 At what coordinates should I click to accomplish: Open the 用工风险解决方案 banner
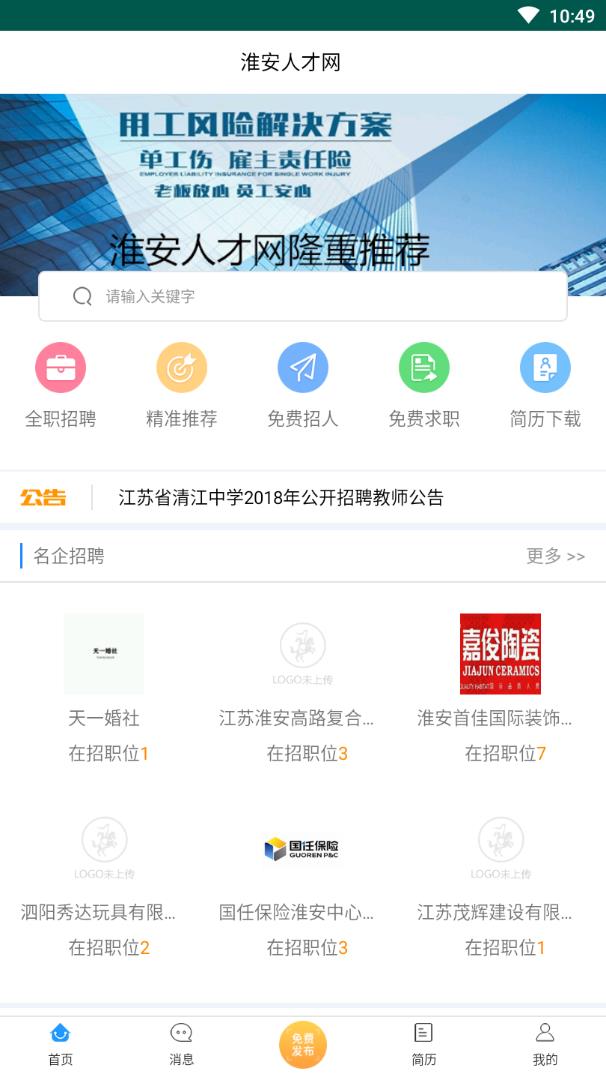point(302,180)
